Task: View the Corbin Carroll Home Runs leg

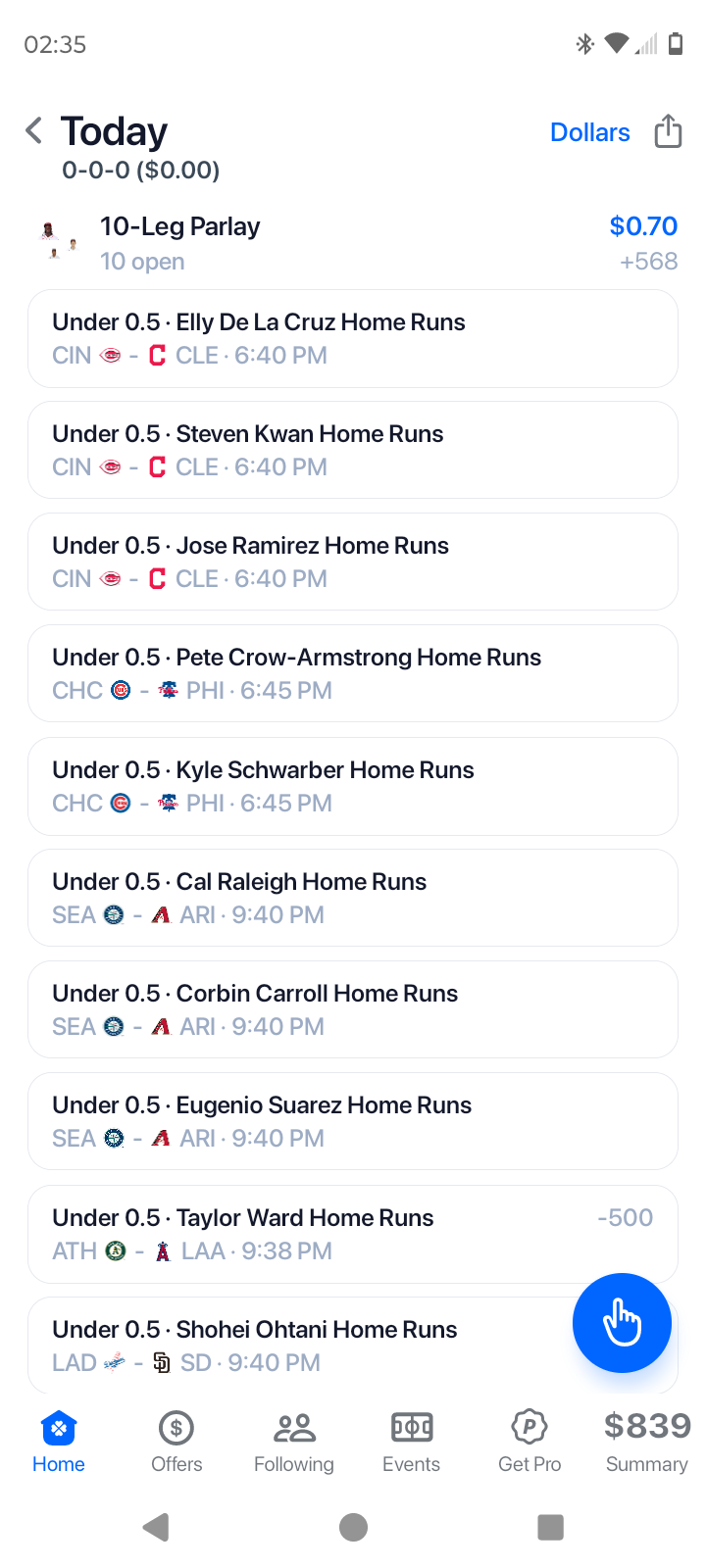Action: 353,1009
